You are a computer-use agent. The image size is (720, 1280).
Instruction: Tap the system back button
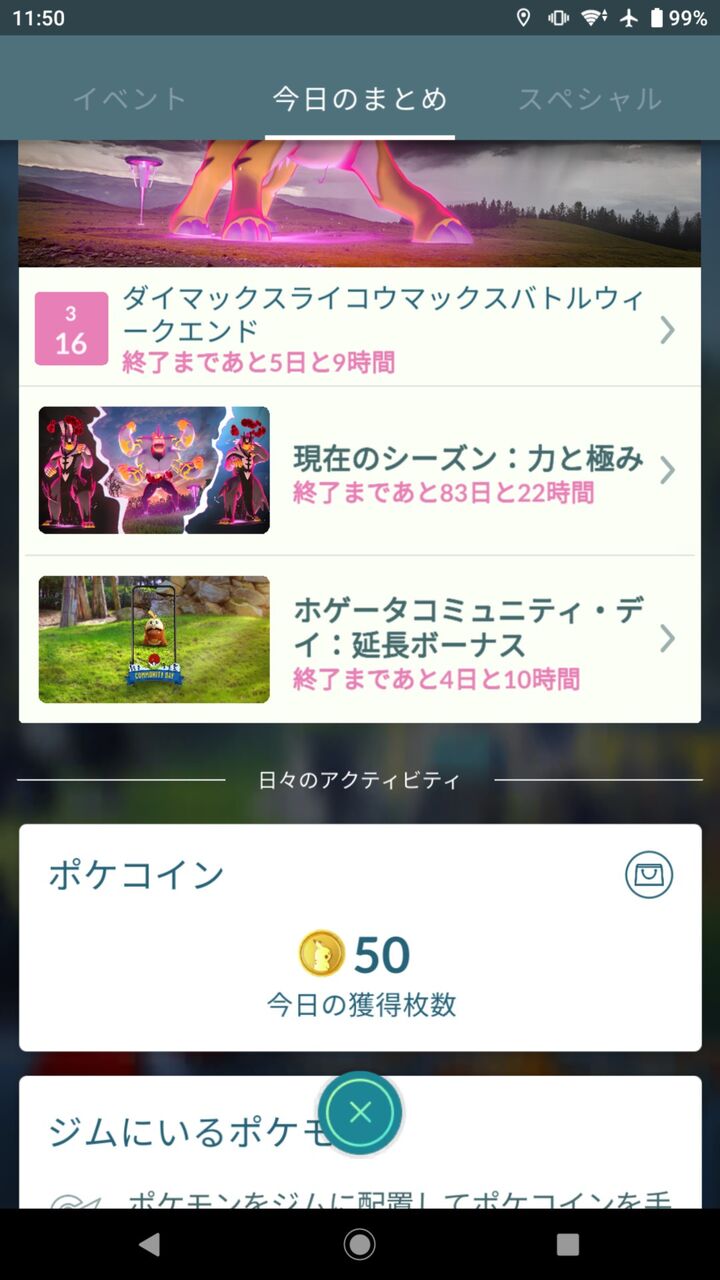(x=150, y=1244)
